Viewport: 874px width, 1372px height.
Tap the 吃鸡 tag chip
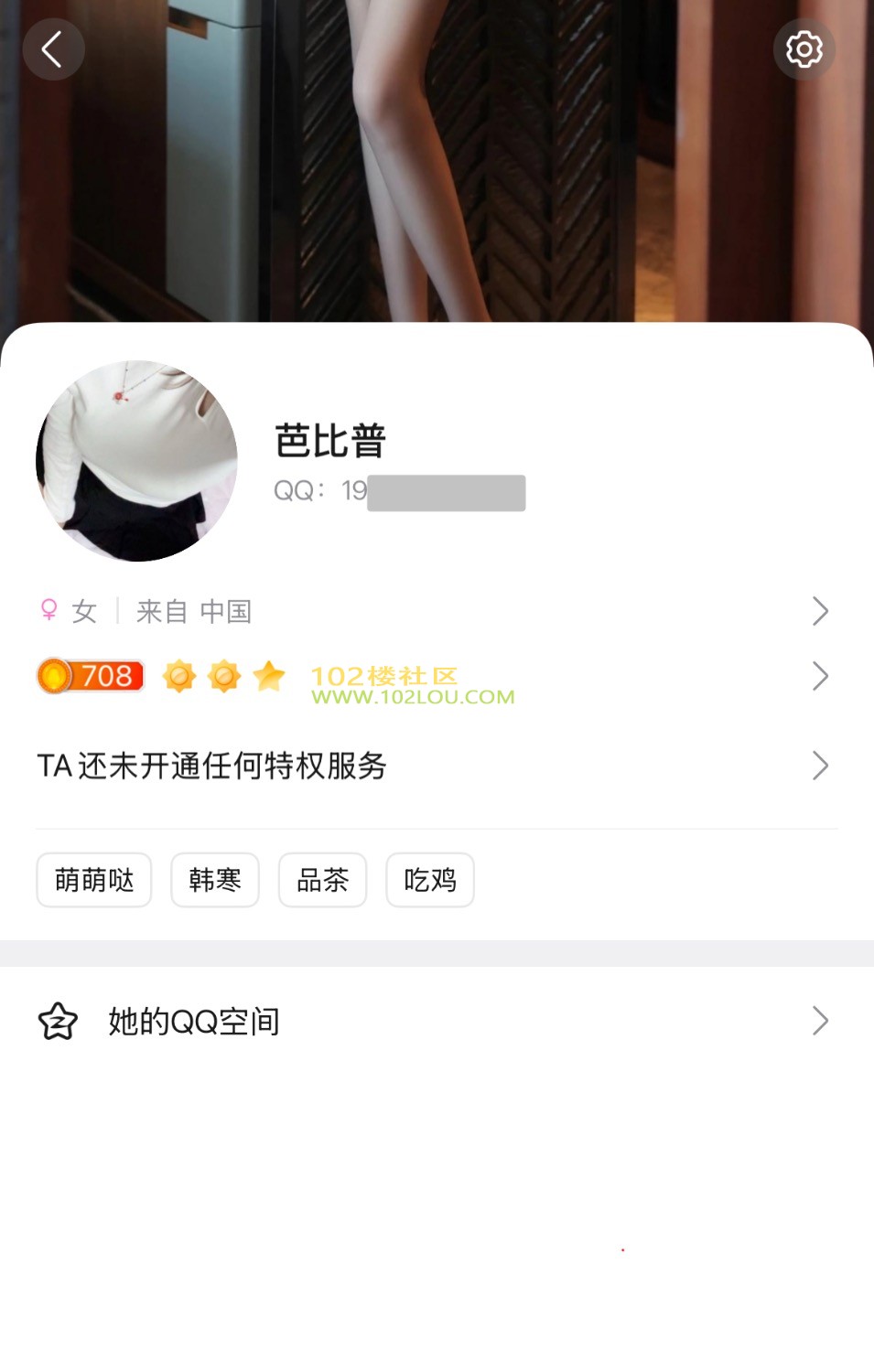coord(430,880)
